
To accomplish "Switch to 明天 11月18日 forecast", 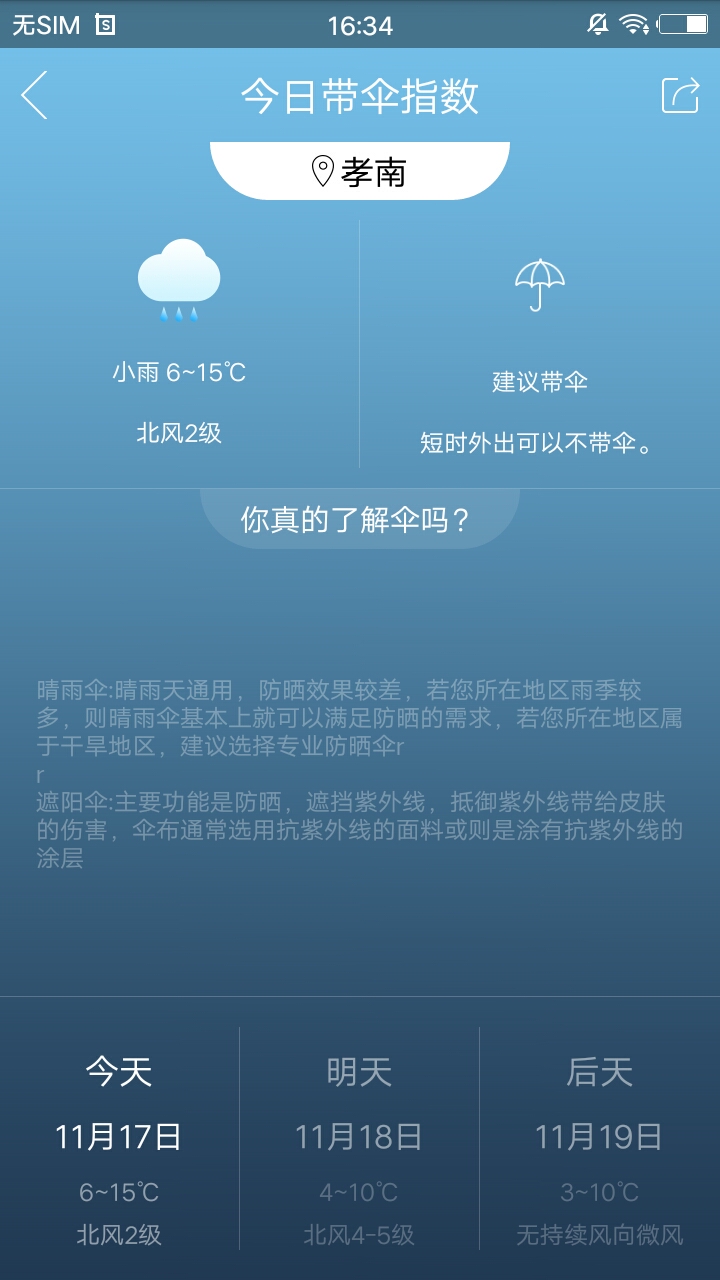I will [359, 1137].
